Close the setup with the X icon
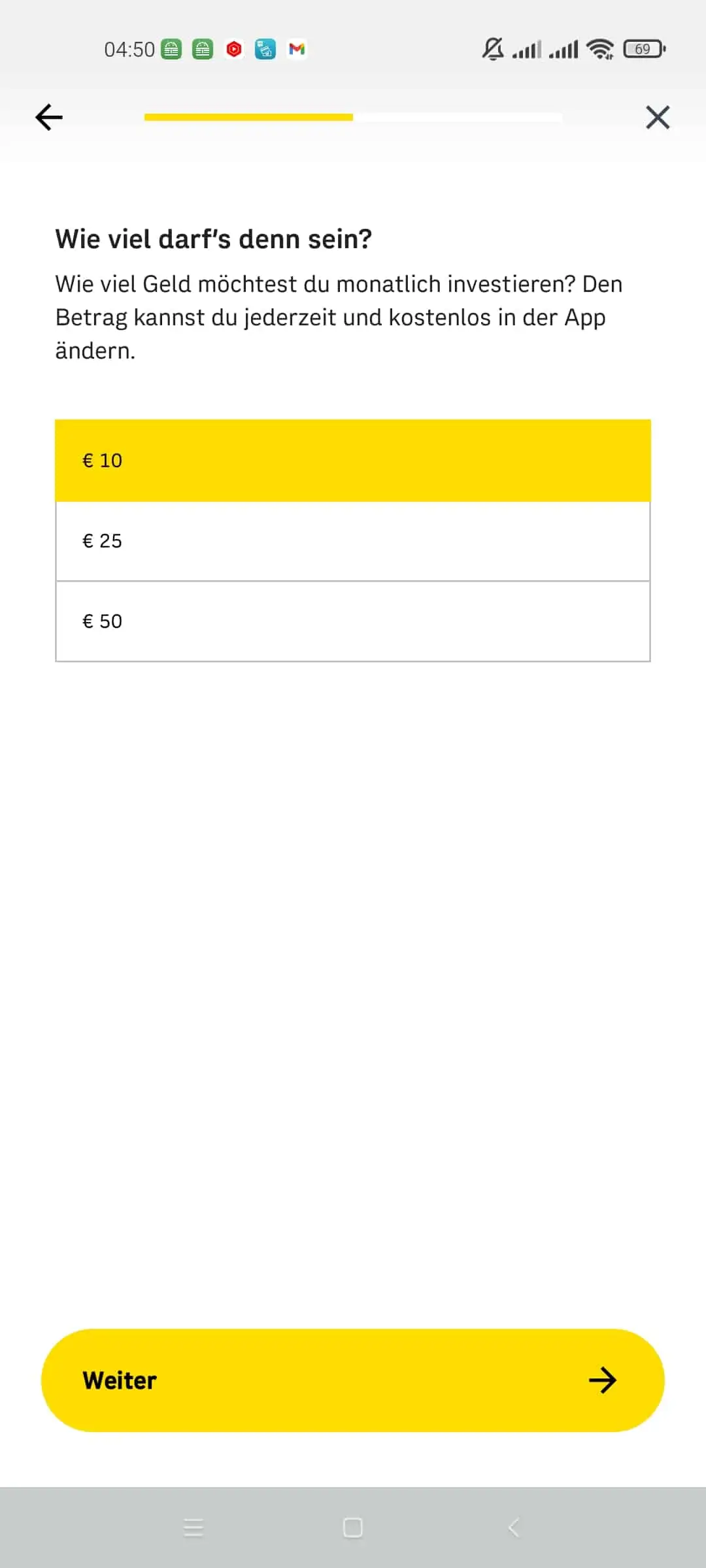Screen dimensions: 706x1568 point(658,118)
